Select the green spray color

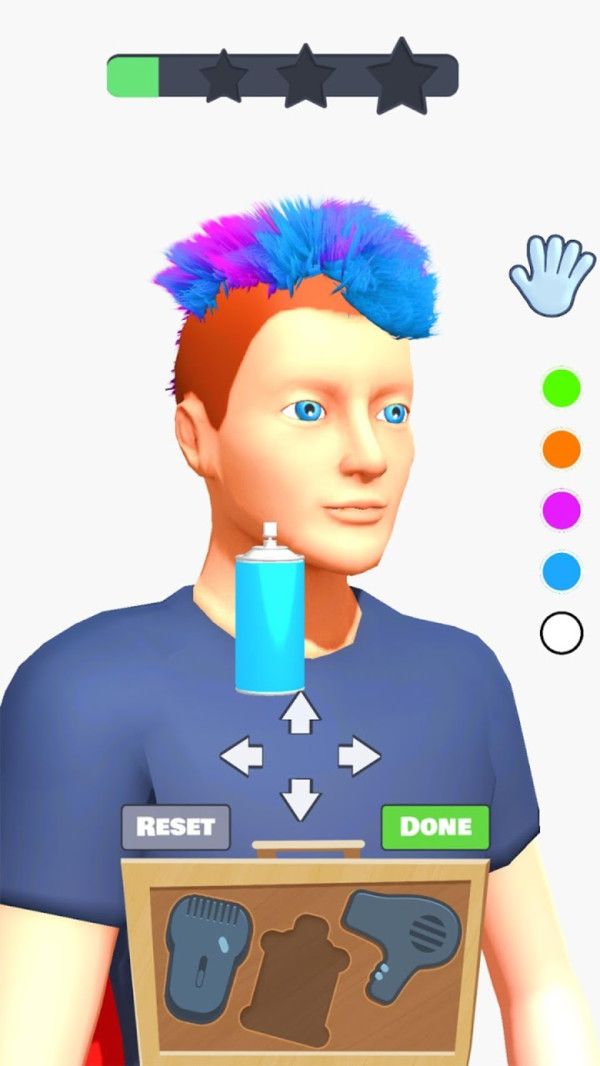(561, 387)
